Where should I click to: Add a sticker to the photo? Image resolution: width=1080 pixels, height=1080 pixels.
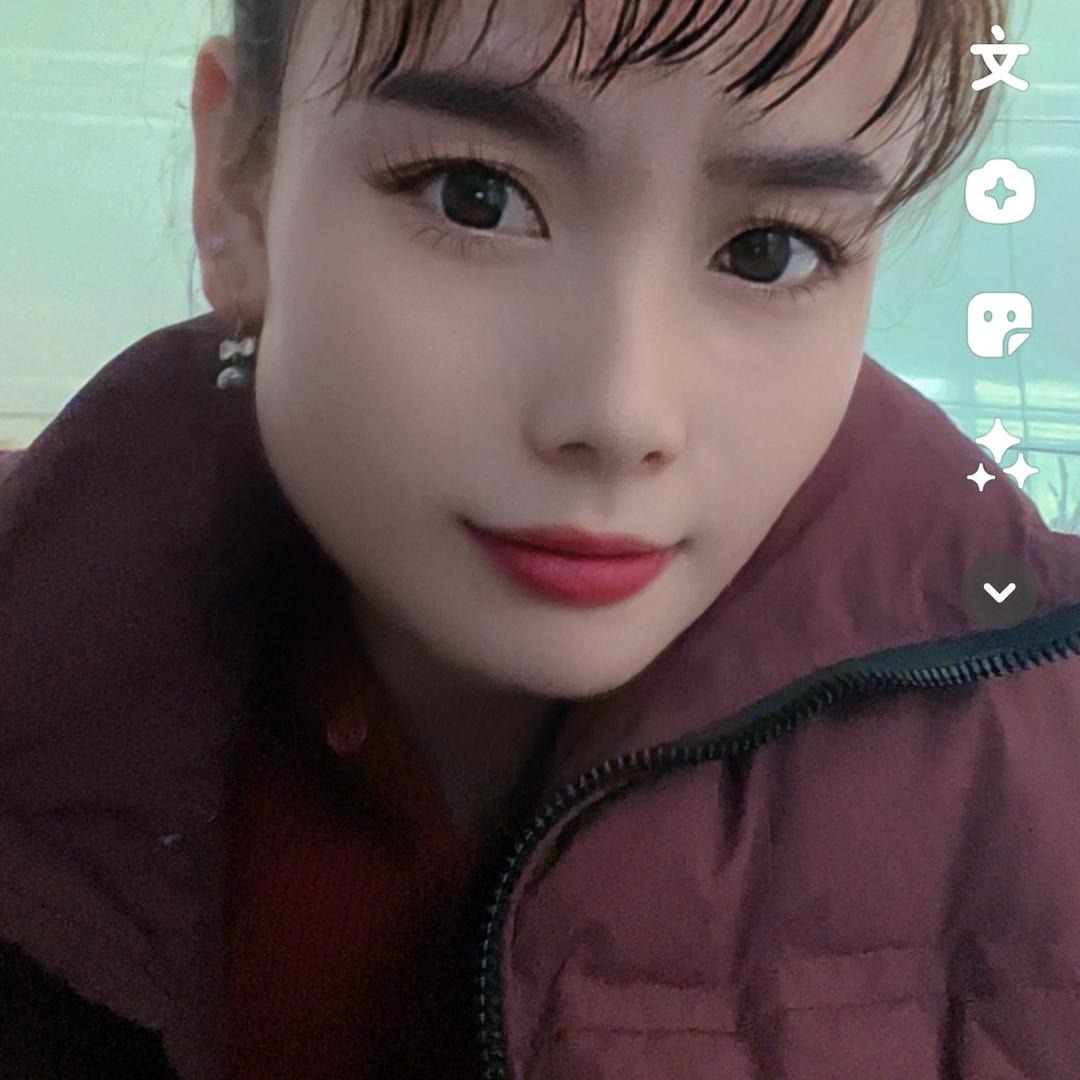999,325
